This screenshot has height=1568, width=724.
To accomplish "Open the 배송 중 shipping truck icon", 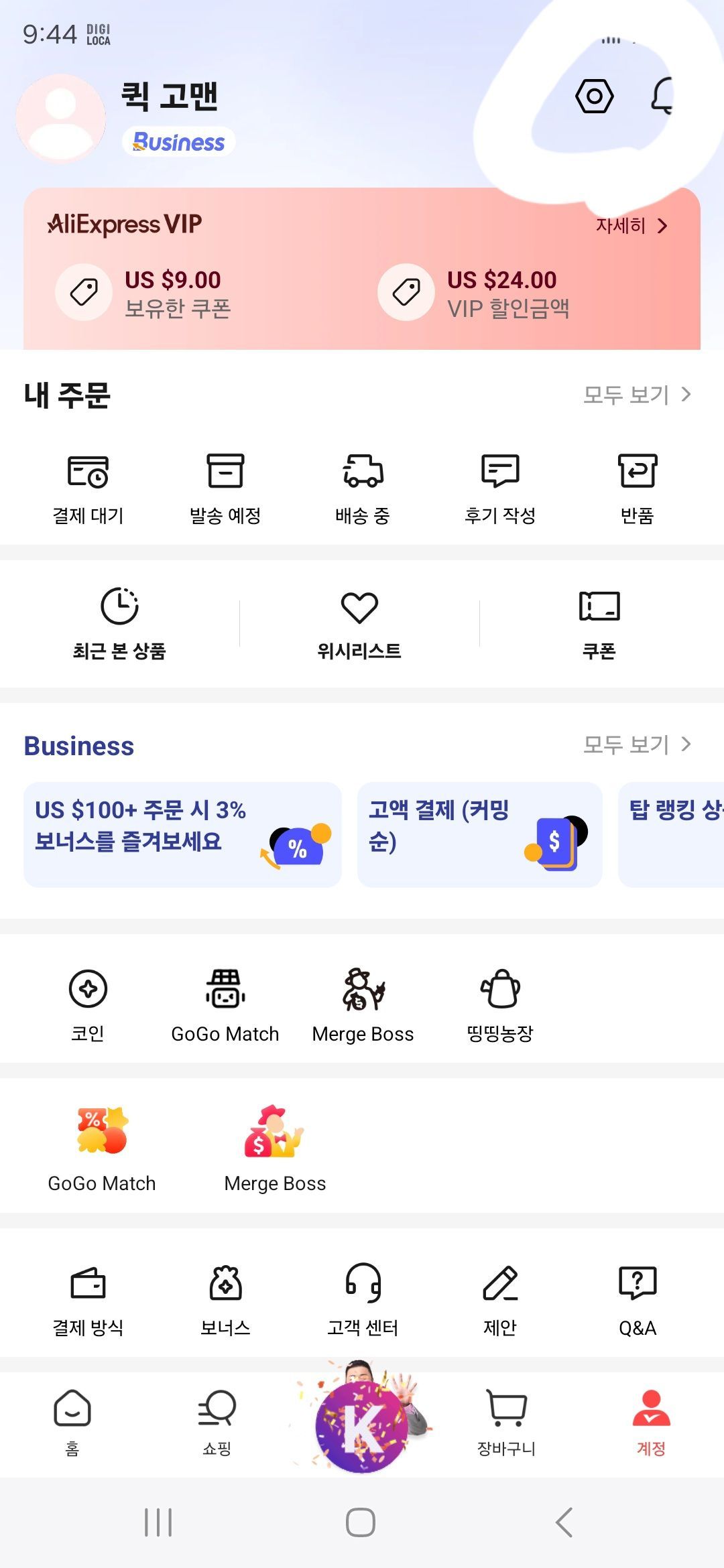I will 362,472.
